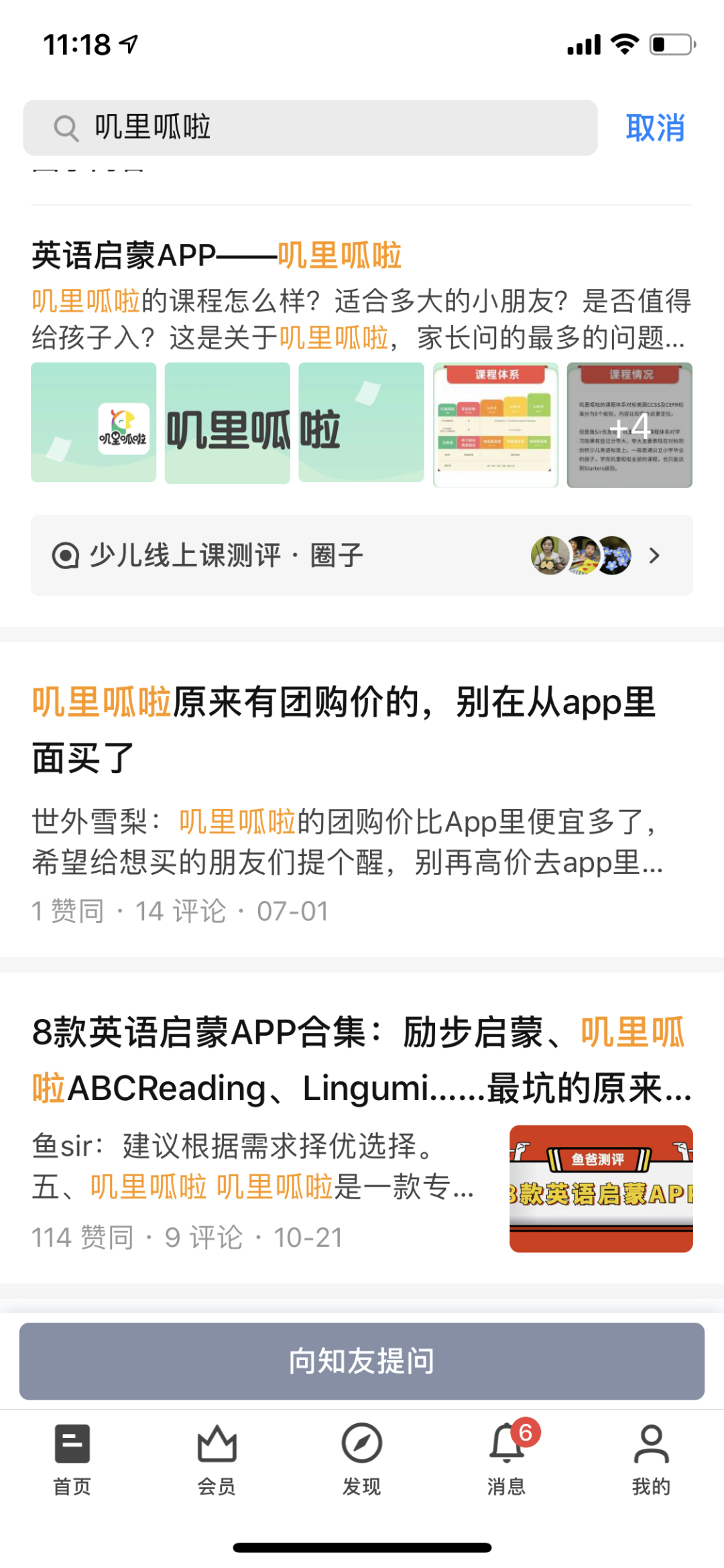Screen dimensions: 724x1568
Task: View the +4 more images tile
Action: click(x=629, y=424)
